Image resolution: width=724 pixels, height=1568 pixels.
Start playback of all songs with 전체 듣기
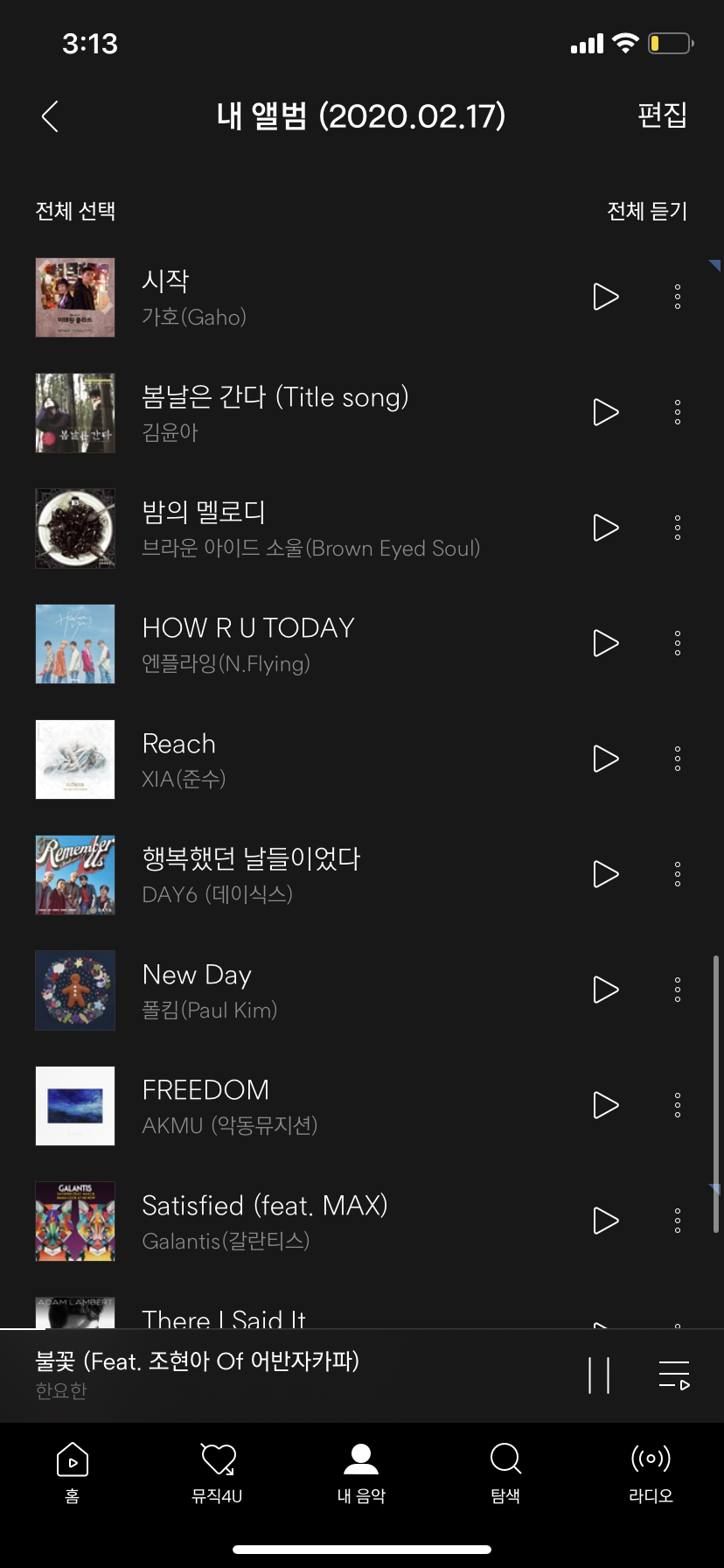(647, 211)
